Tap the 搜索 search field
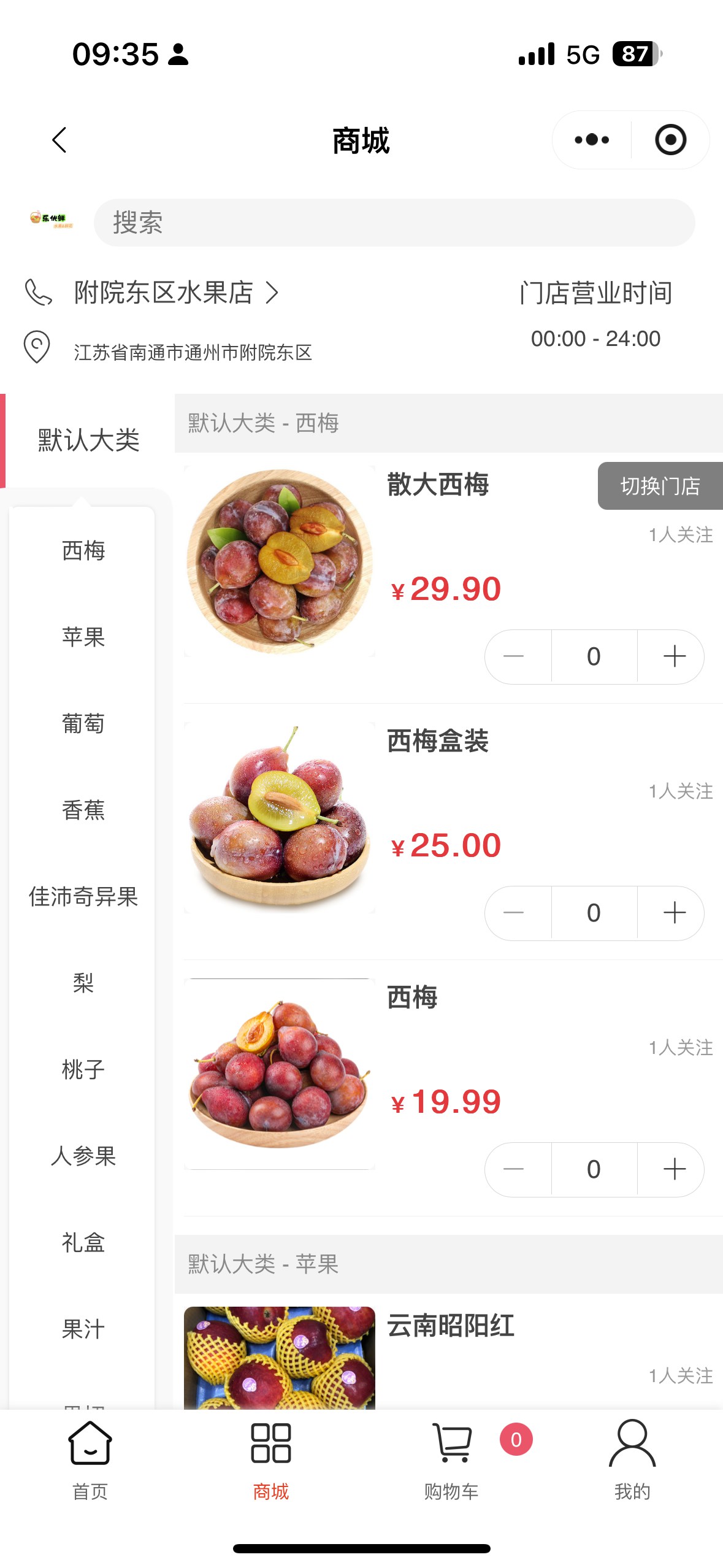Screen dimensions: 723x1568 pos(394,223)
